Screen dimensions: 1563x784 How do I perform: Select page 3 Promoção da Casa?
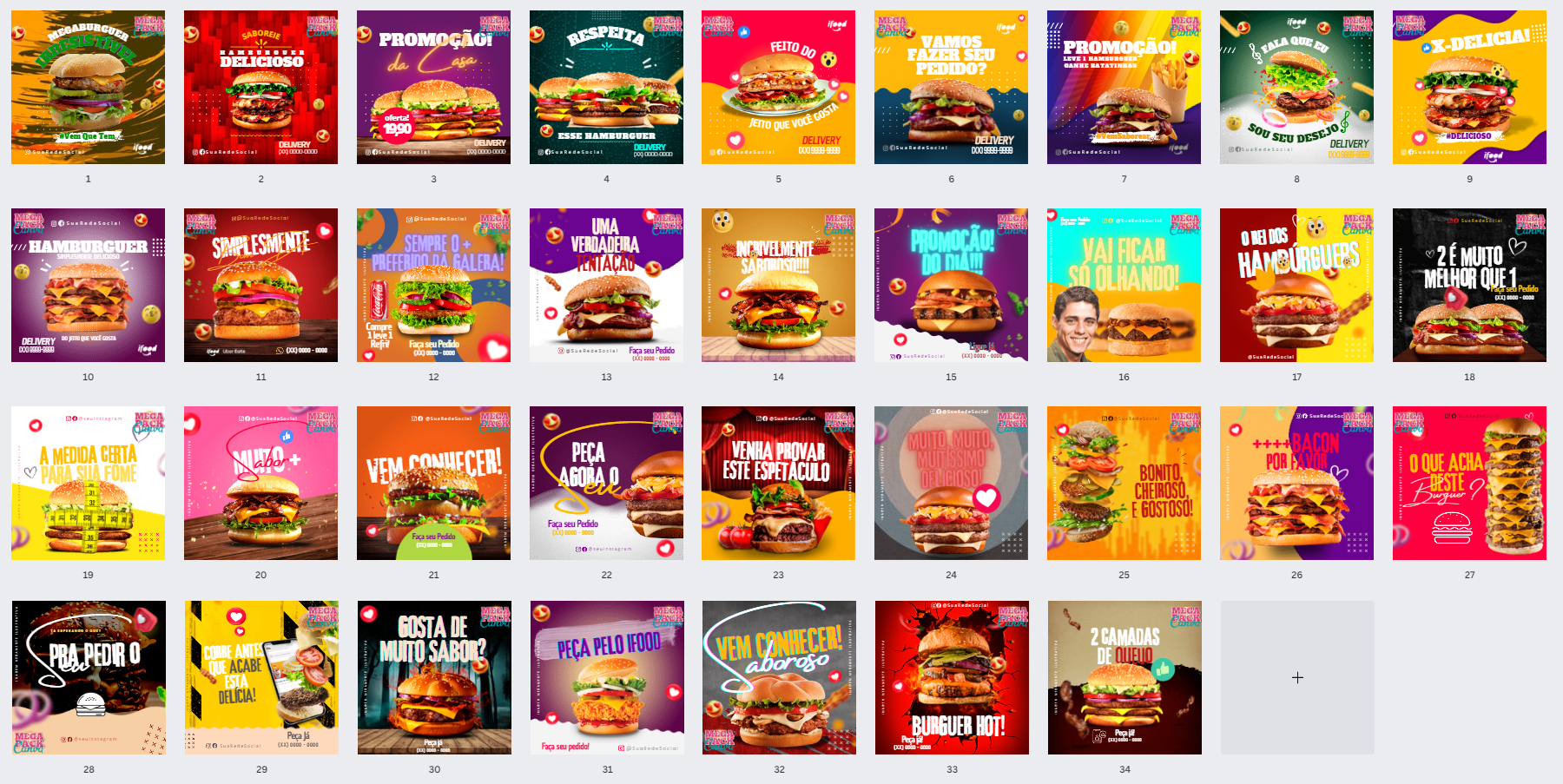click(x=433, y=87)
